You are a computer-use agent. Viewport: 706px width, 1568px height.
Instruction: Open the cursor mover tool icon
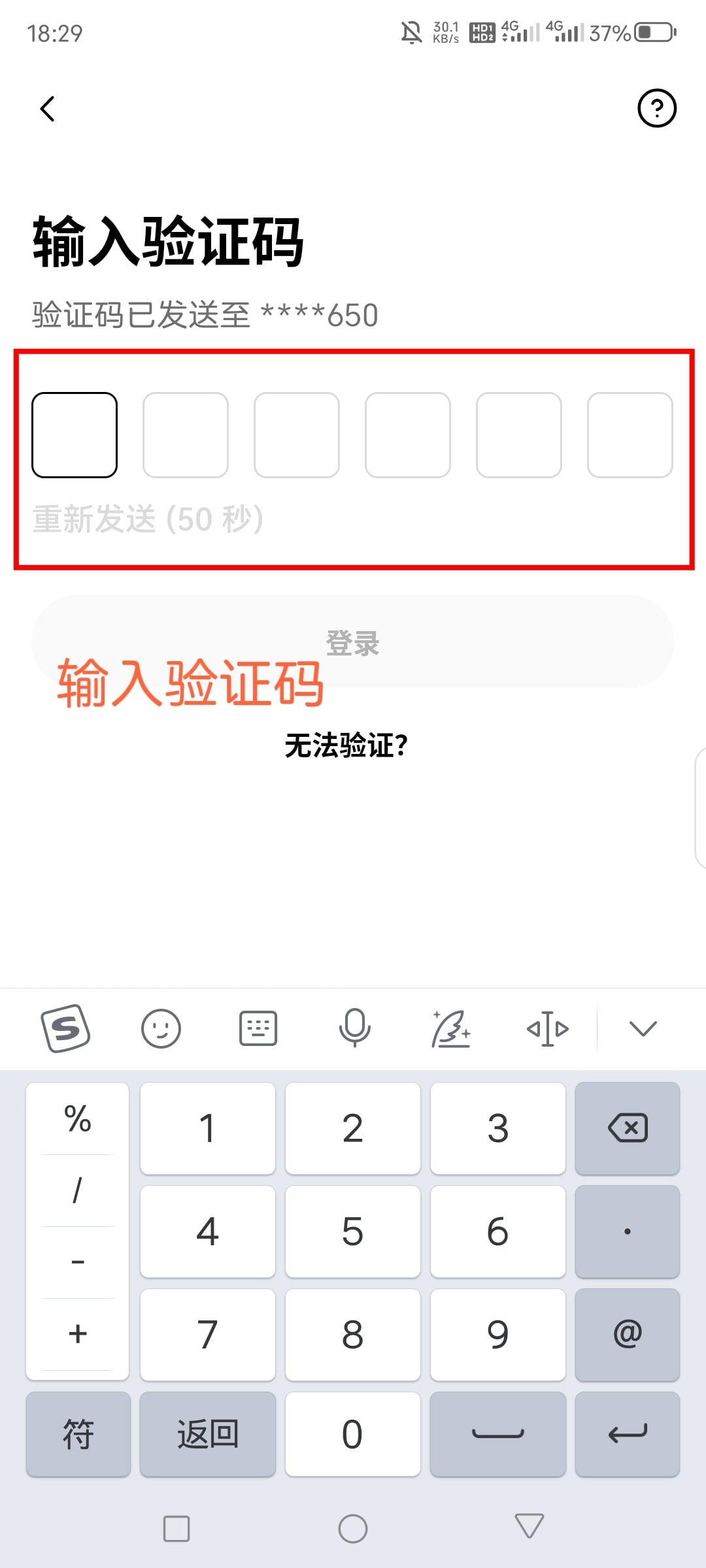(x=548, y=1027)
